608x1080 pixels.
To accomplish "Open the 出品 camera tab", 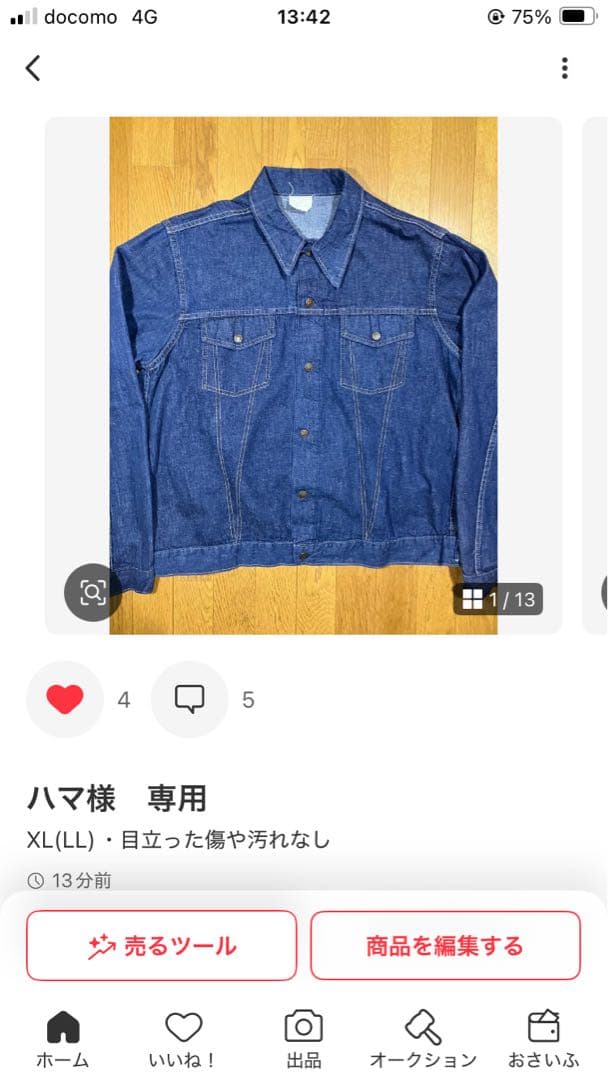I will point(304,1039).
